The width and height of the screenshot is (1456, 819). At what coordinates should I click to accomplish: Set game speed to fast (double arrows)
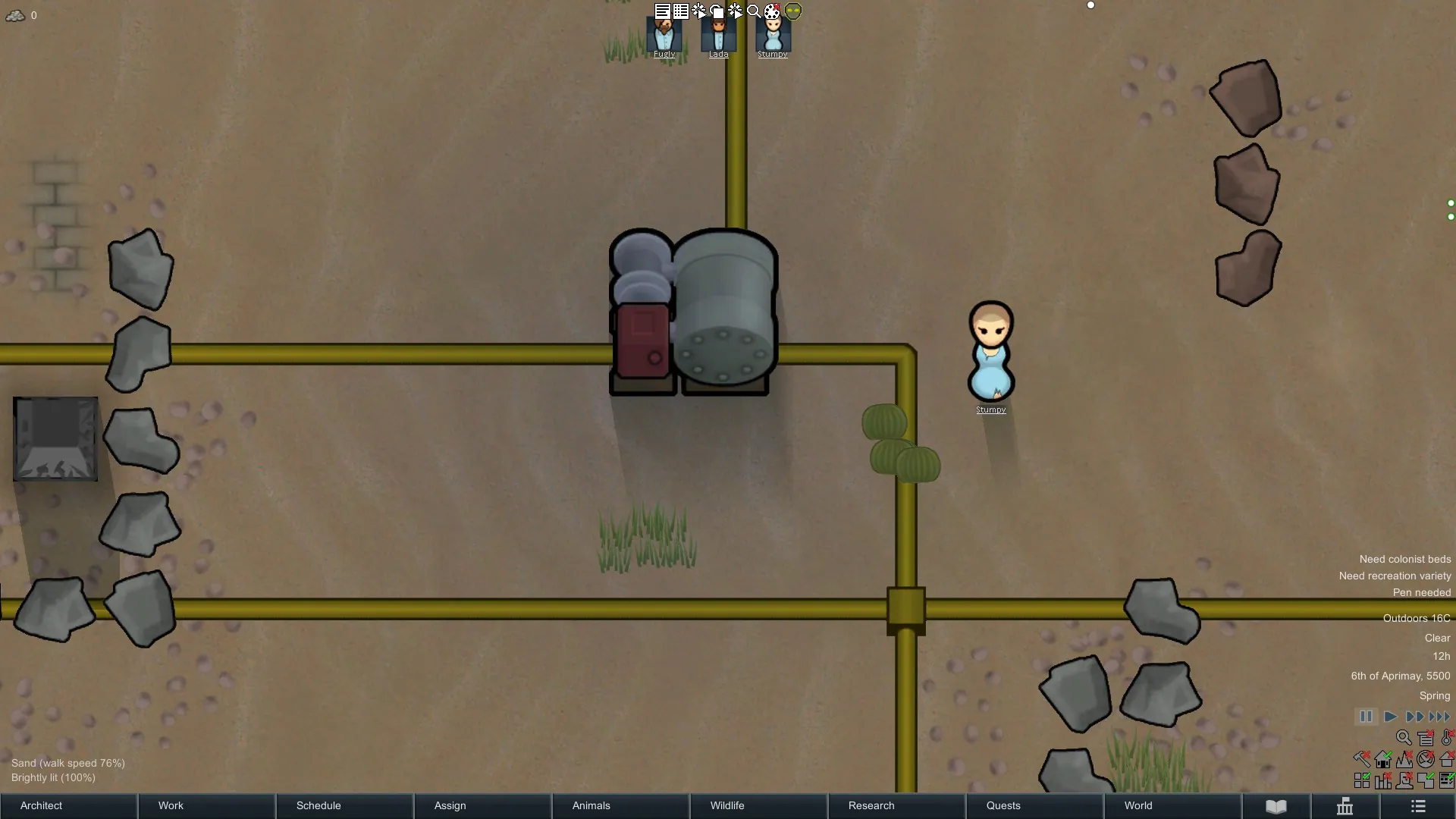[x=1414, y=717]
